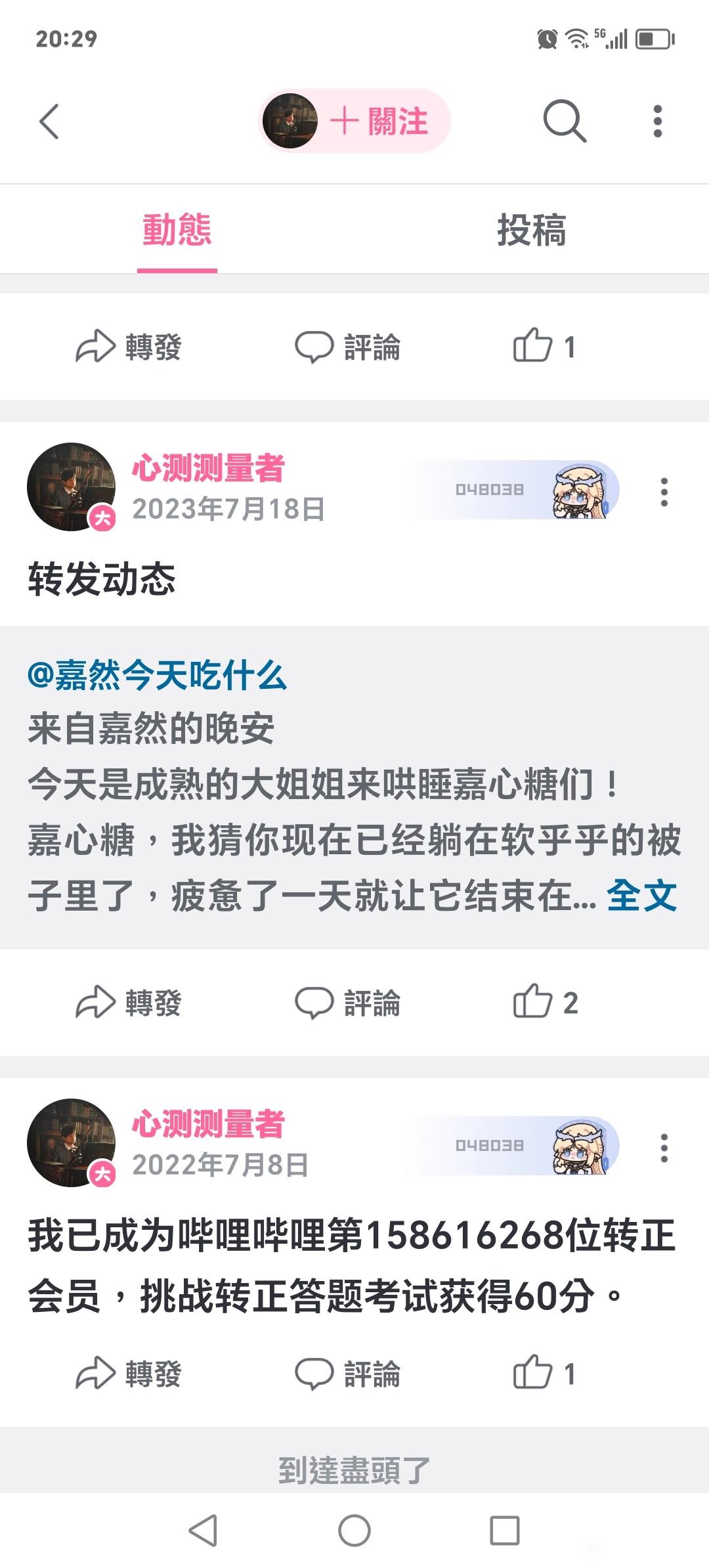Viewport: 709px width, 1568px height.
Task: Open the top-right overflow menu
Action: (x=658, y=121)
